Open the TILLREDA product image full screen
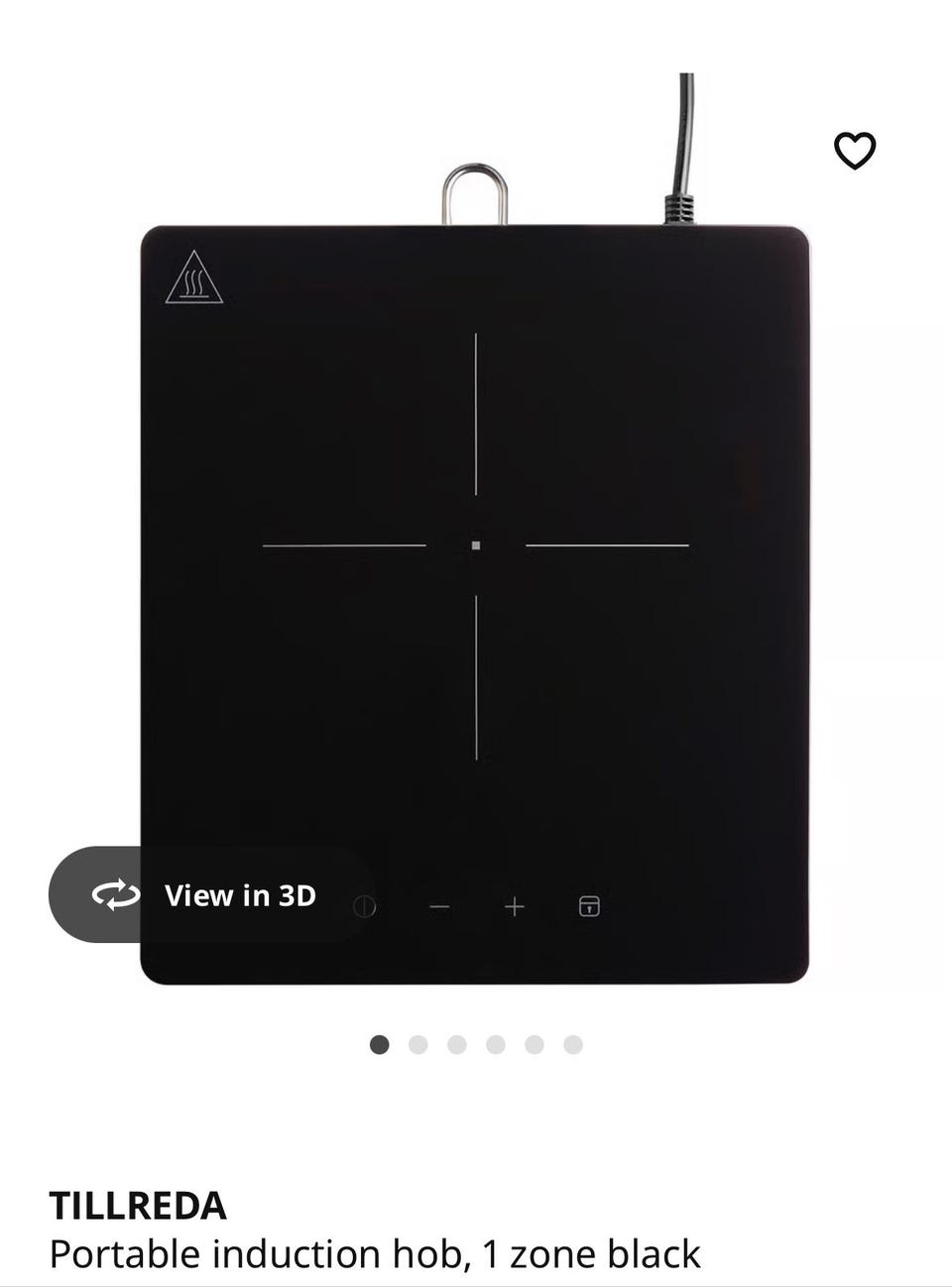This screenshot has height=1287, width=952. click(x=475, y=545)
